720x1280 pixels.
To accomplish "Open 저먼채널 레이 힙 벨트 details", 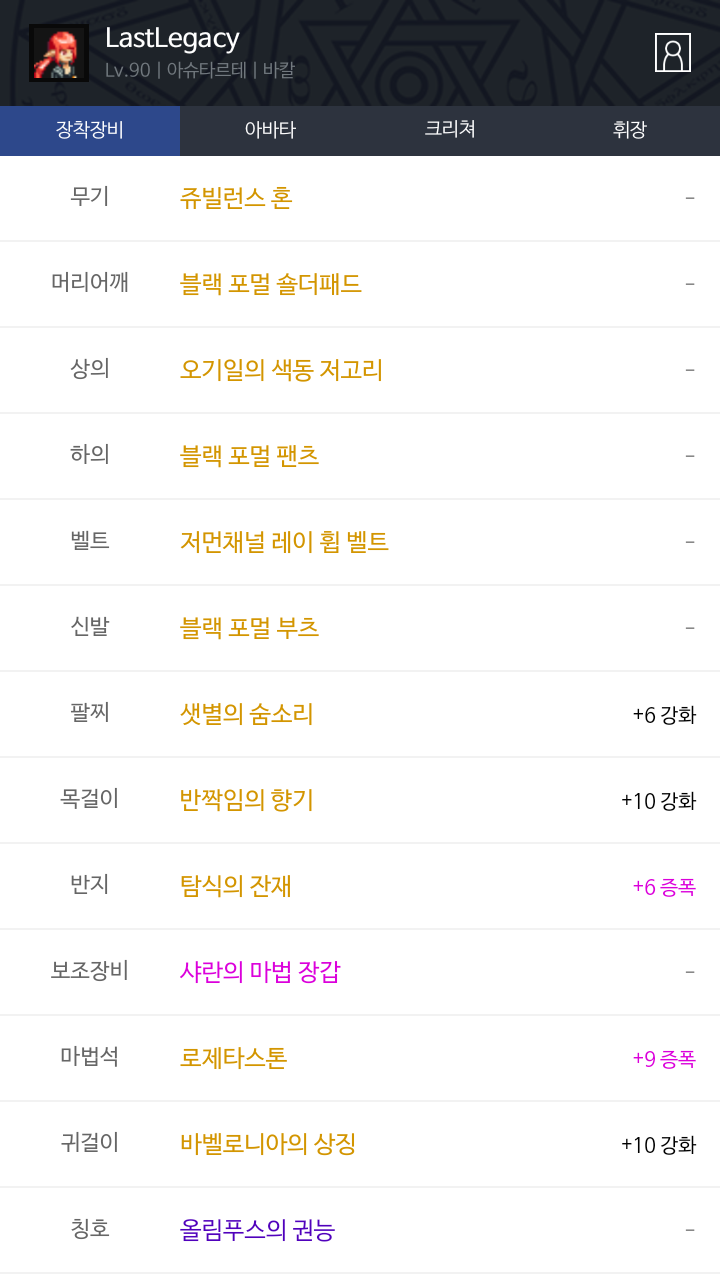I will 284,542.
